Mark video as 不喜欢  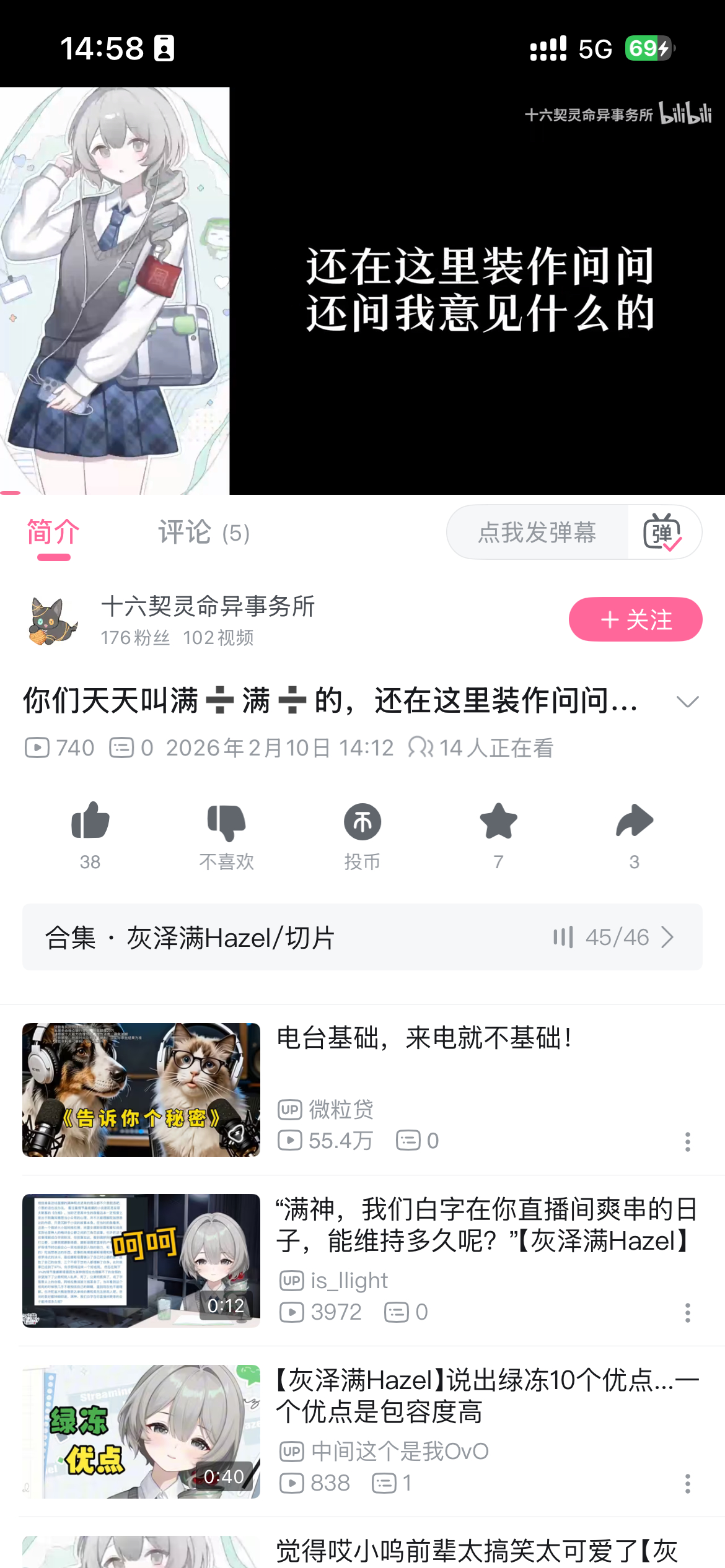tap(226, 822)
